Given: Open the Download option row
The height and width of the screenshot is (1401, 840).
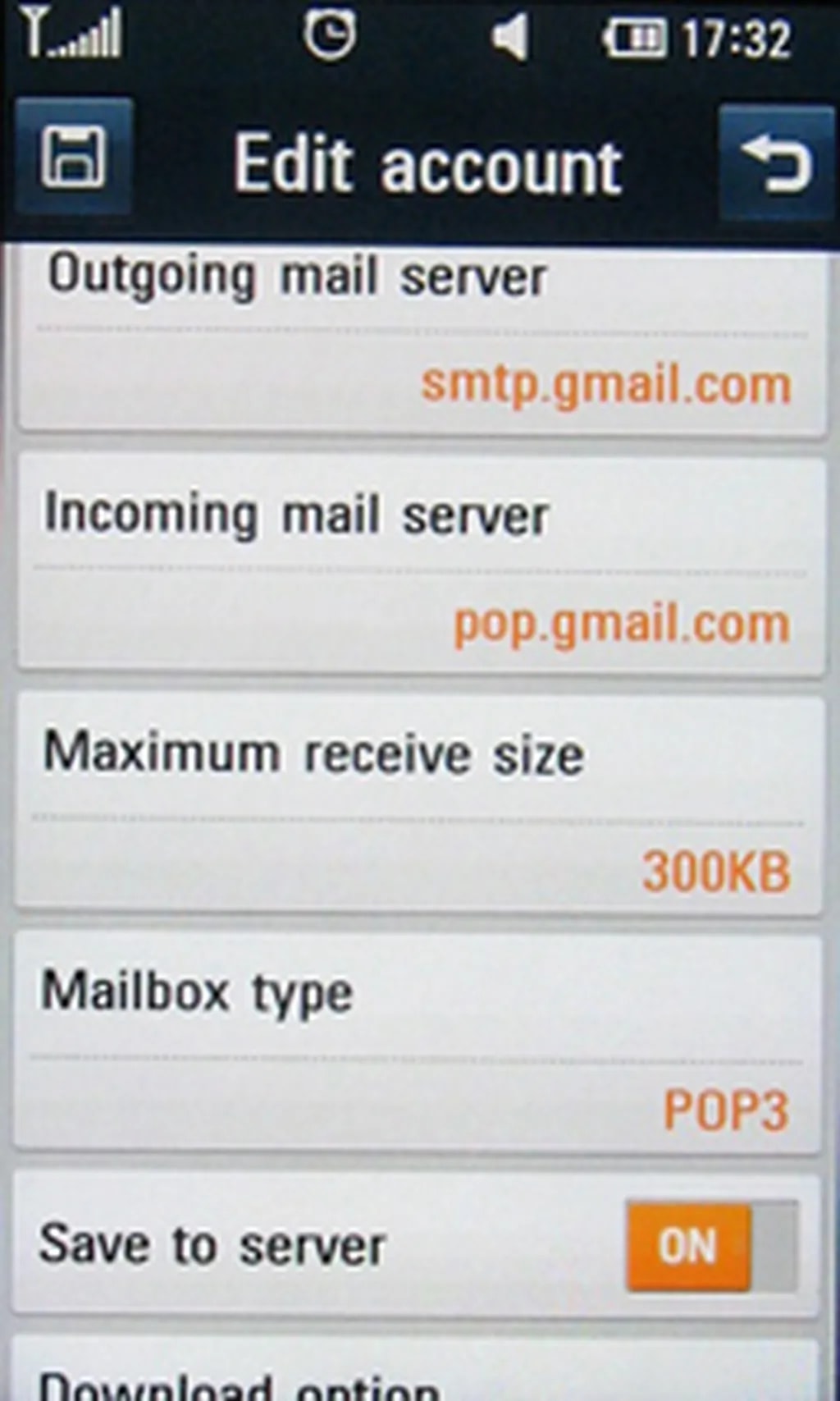Looking at the screenshot, I should coord(420,1379).
